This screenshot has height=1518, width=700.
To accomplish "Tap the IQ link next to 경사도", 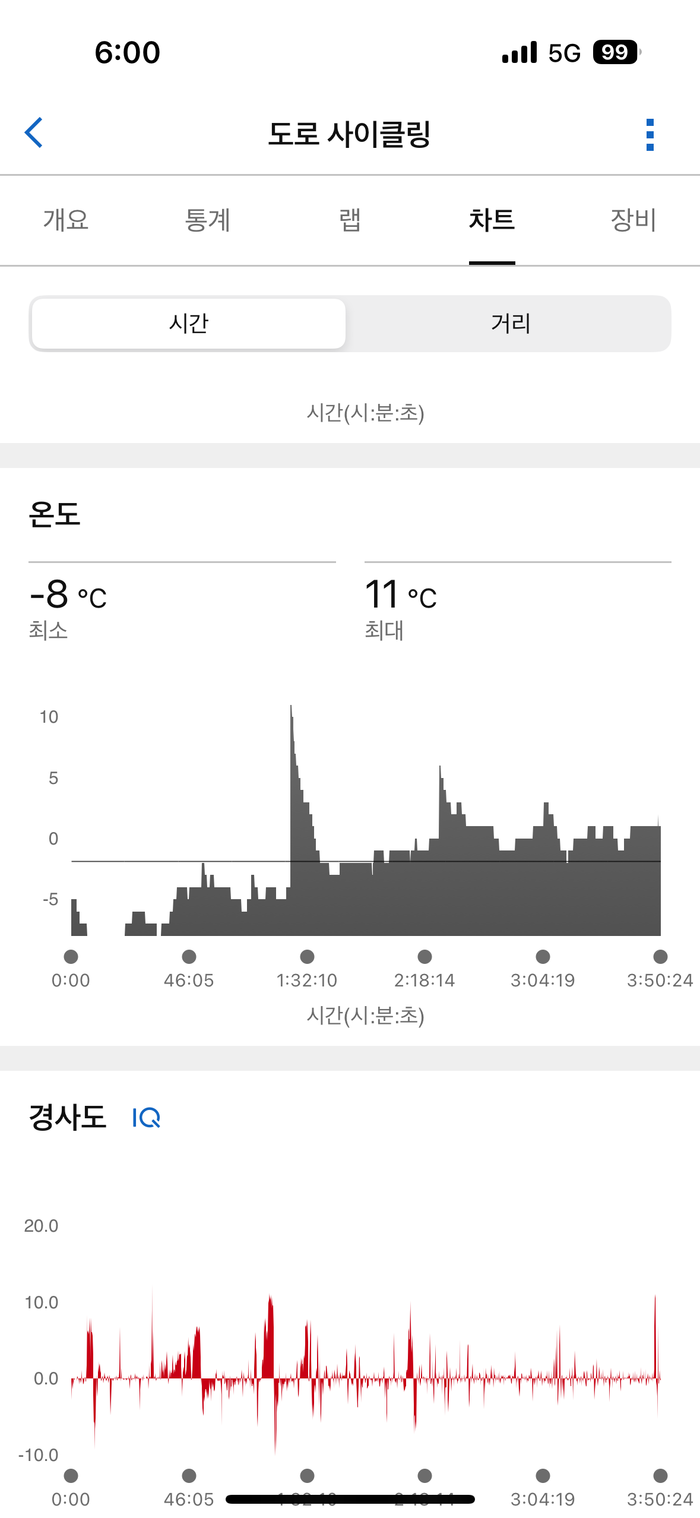I will 147,1118.
